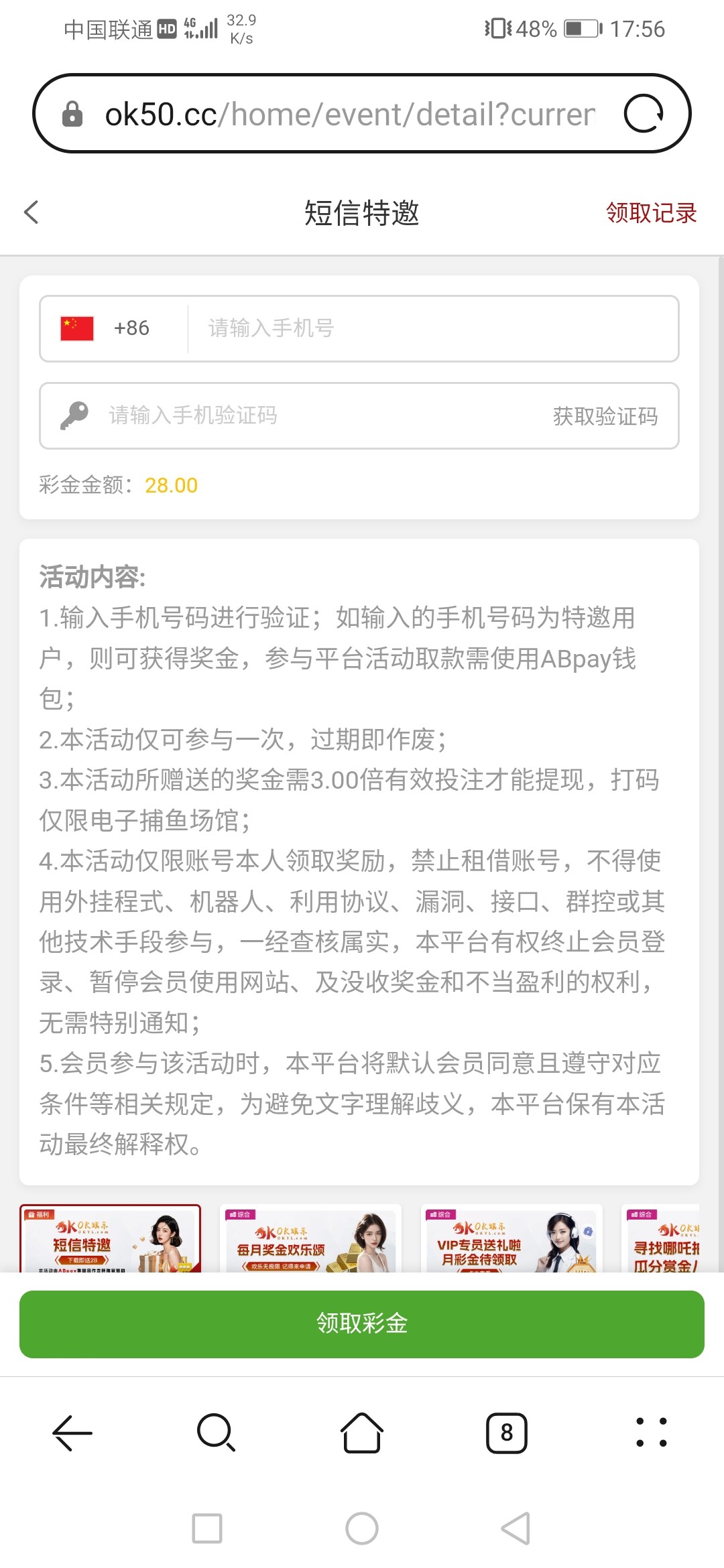Go back using the browser toolbar arrow
724x1568 pixels.
pyautogui.click(x=72, y=1433)
